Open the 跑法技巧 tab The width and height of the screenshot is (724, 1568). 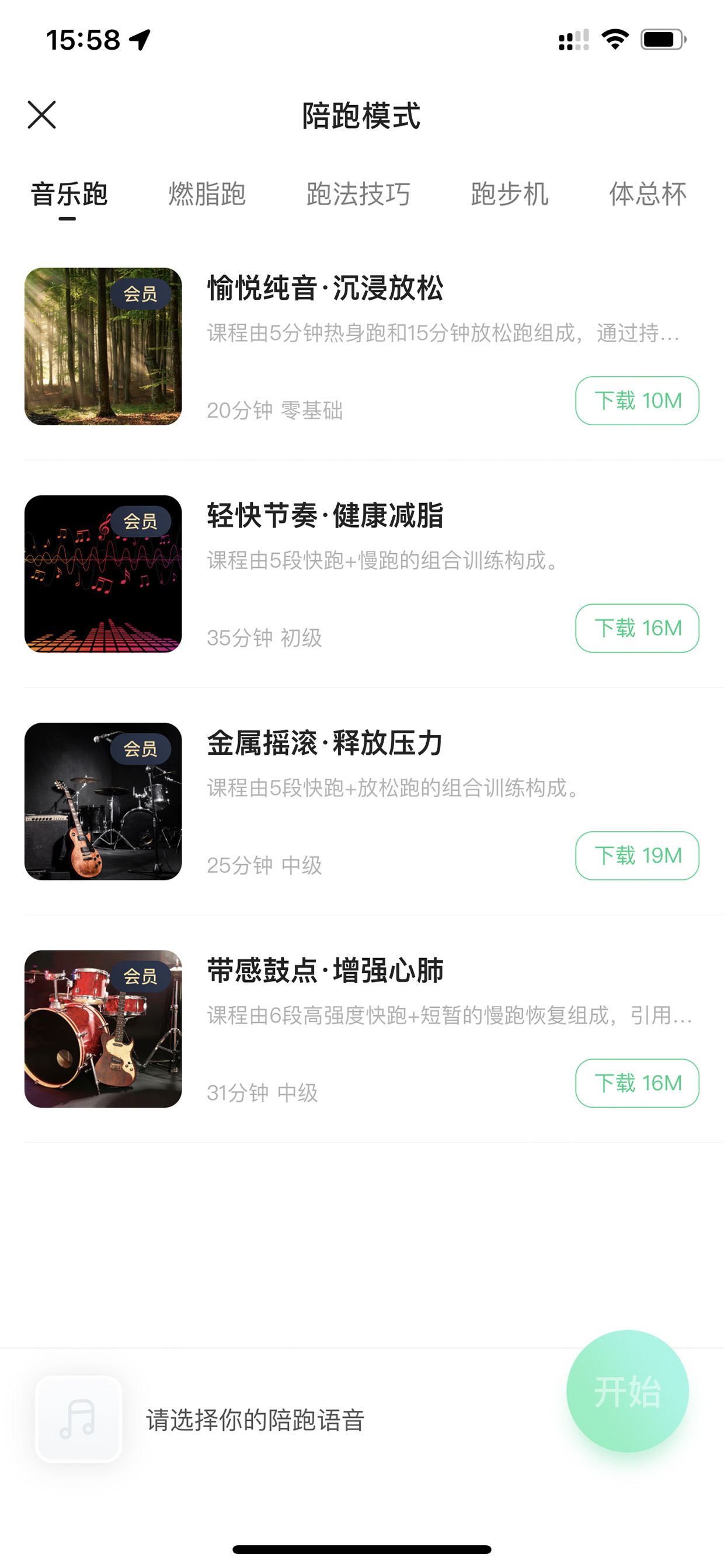coord(358,194)
